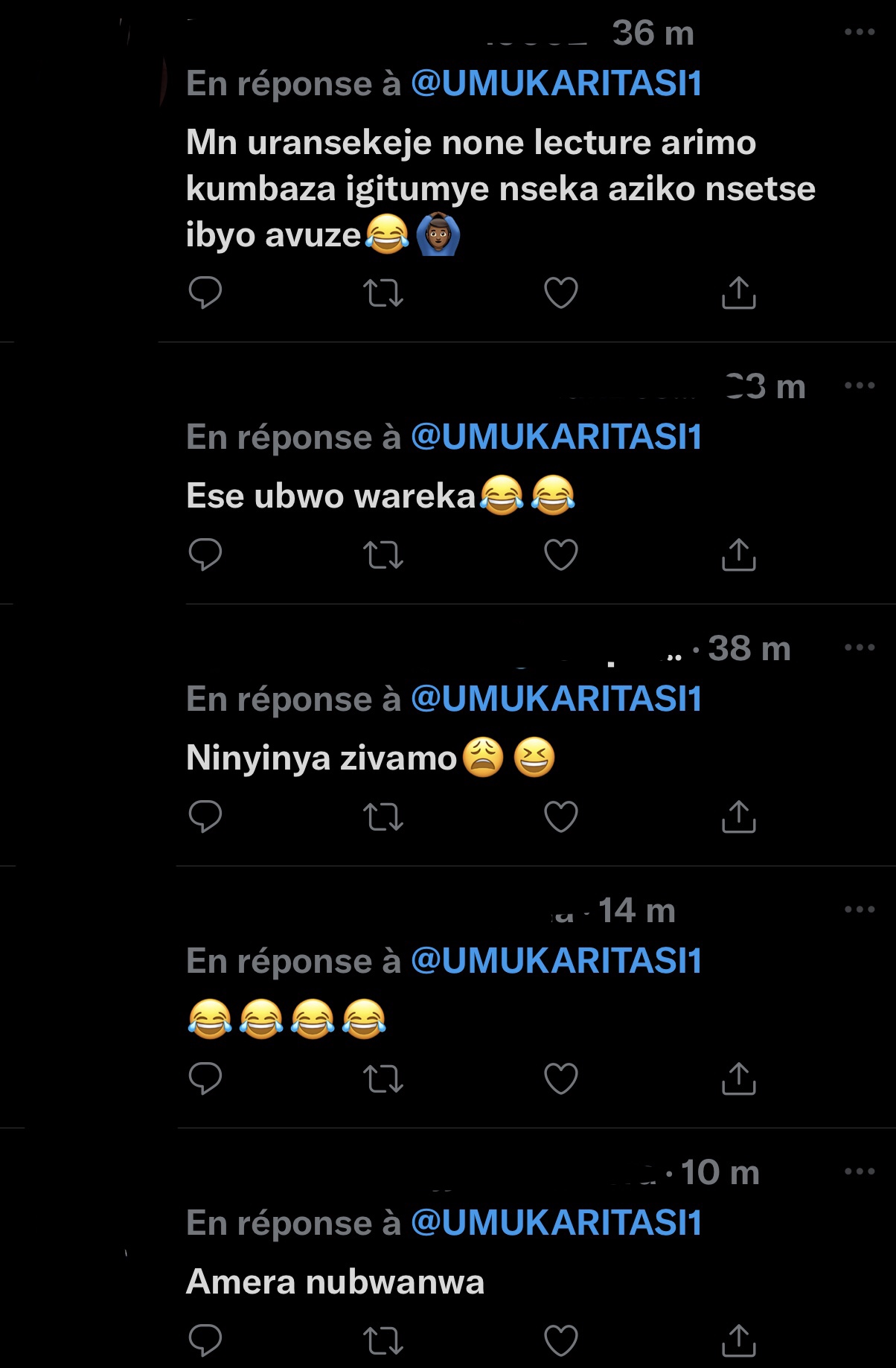896x1368 pixels.
Task: Open overflow menu on the 14 m reply
Action: (x=860, y=910)
